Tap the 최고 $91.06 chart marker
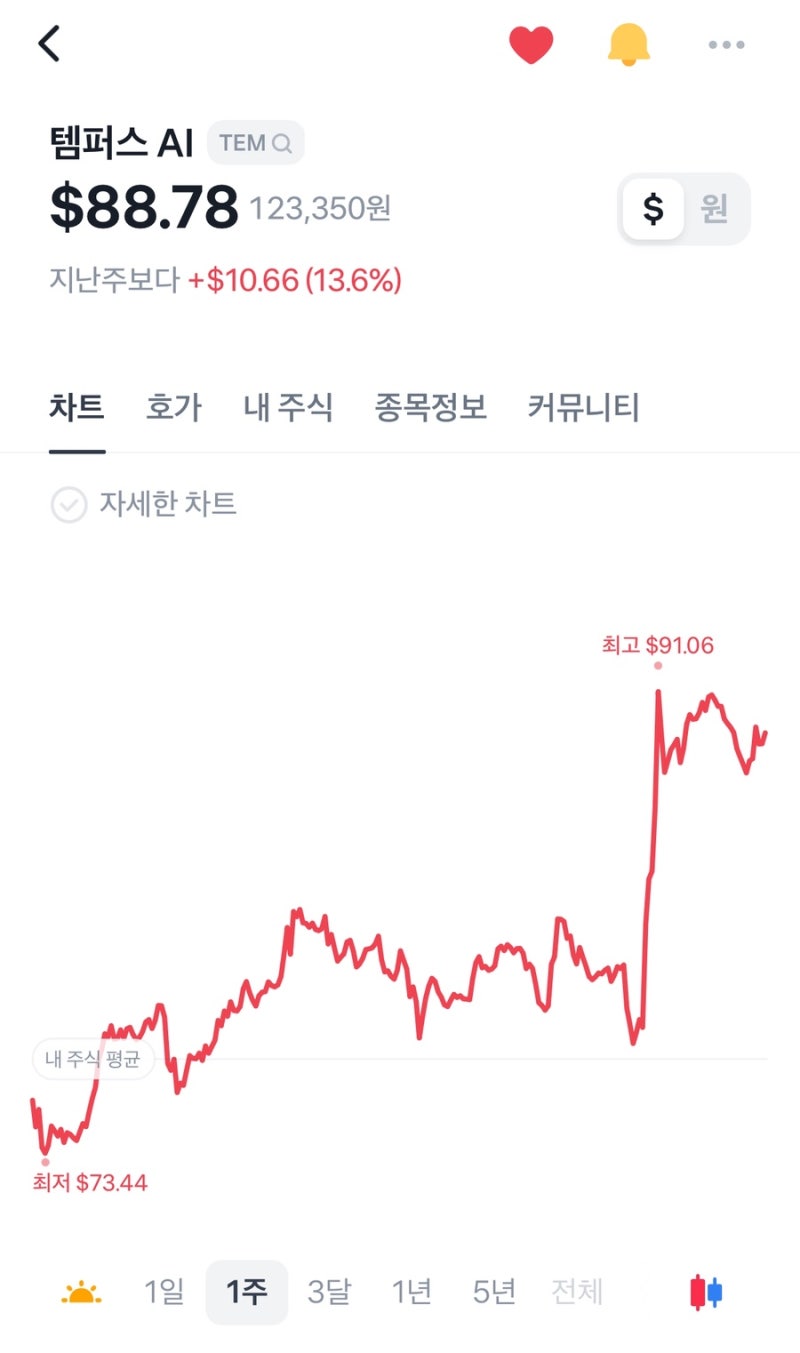This screenshot has height=1353, width=800. click(656, 645)
